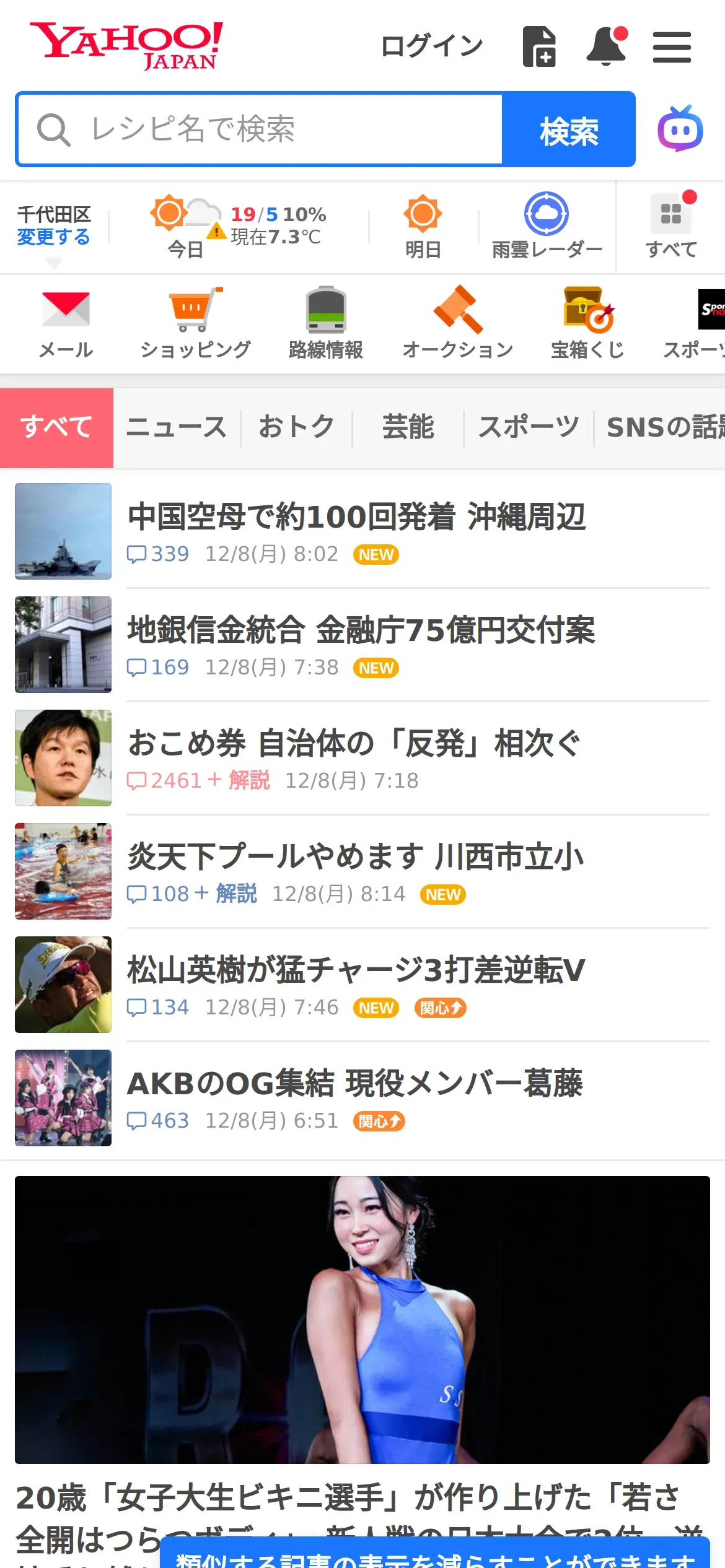
Task: Open 路線情報 transit info
Action: click(x=326, y=323)
